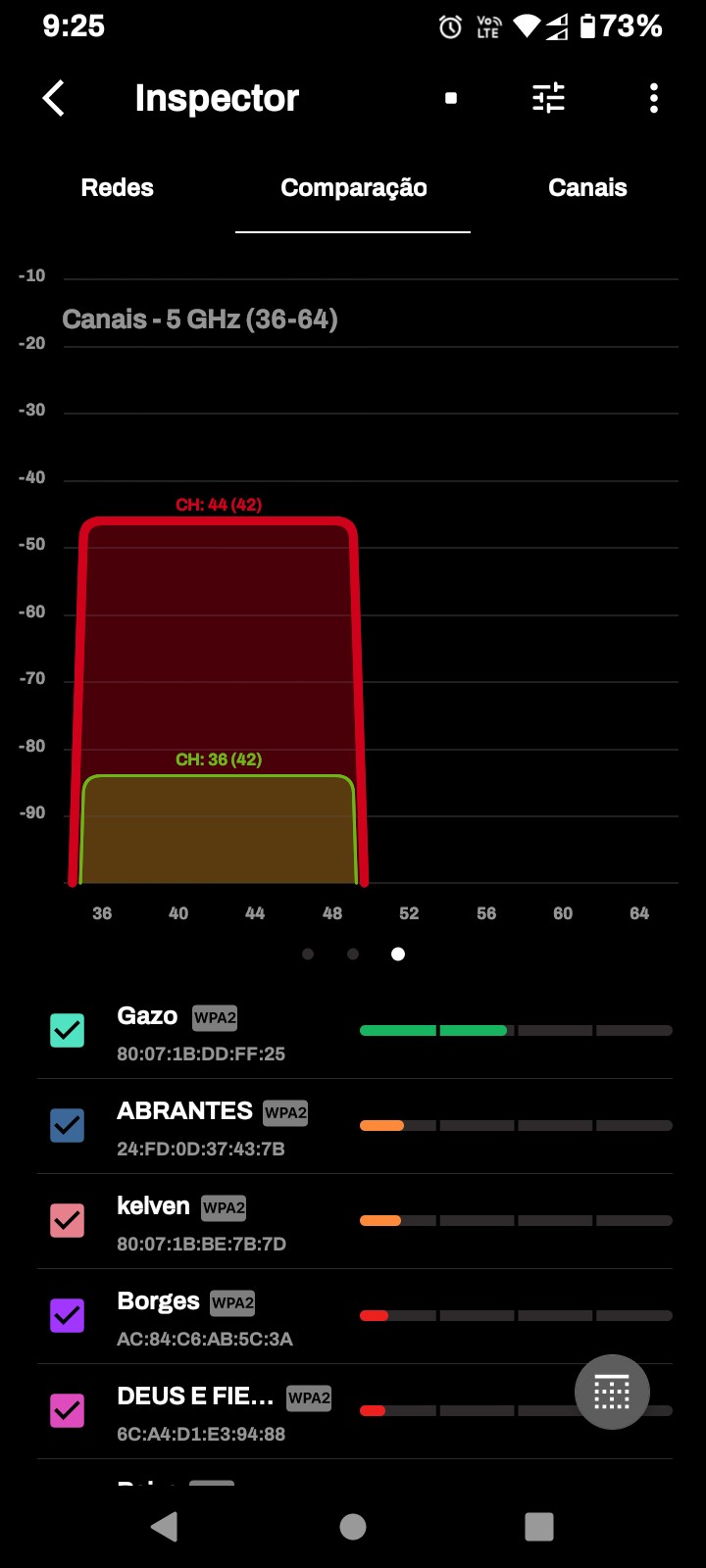Toggle the DEUS E FIE... checkbox
This screenshot has width=706, height=1568.
pos(68,1410)
